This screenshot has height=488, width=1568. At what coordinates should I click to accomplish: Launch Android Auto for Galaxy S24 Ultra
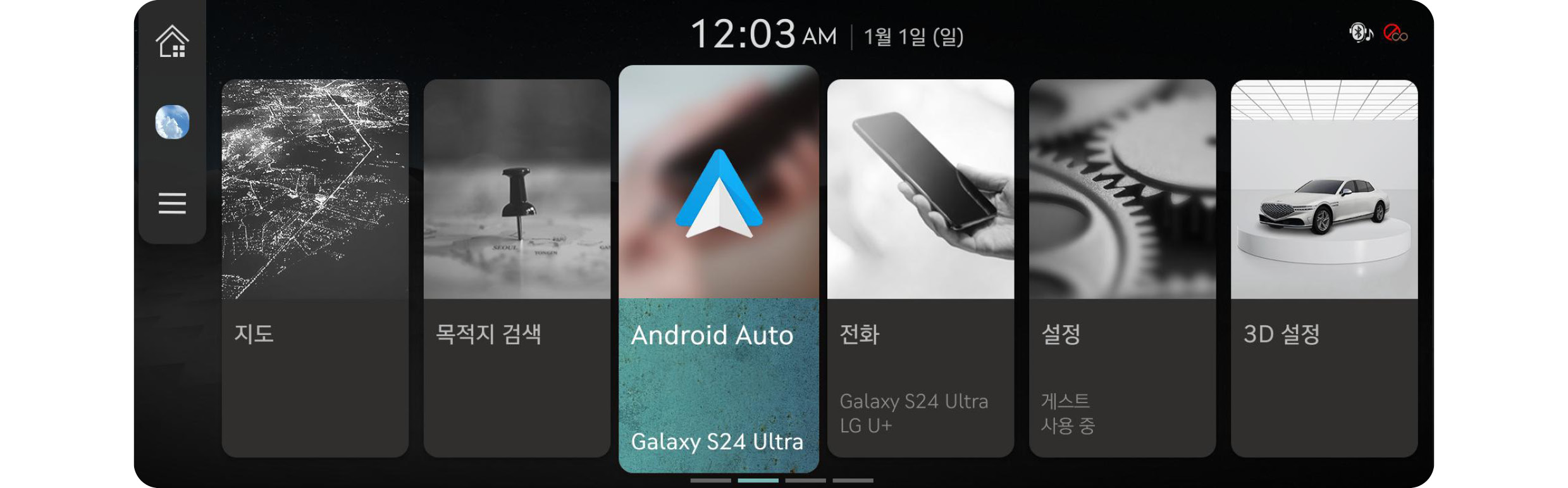tap(719, 269)
